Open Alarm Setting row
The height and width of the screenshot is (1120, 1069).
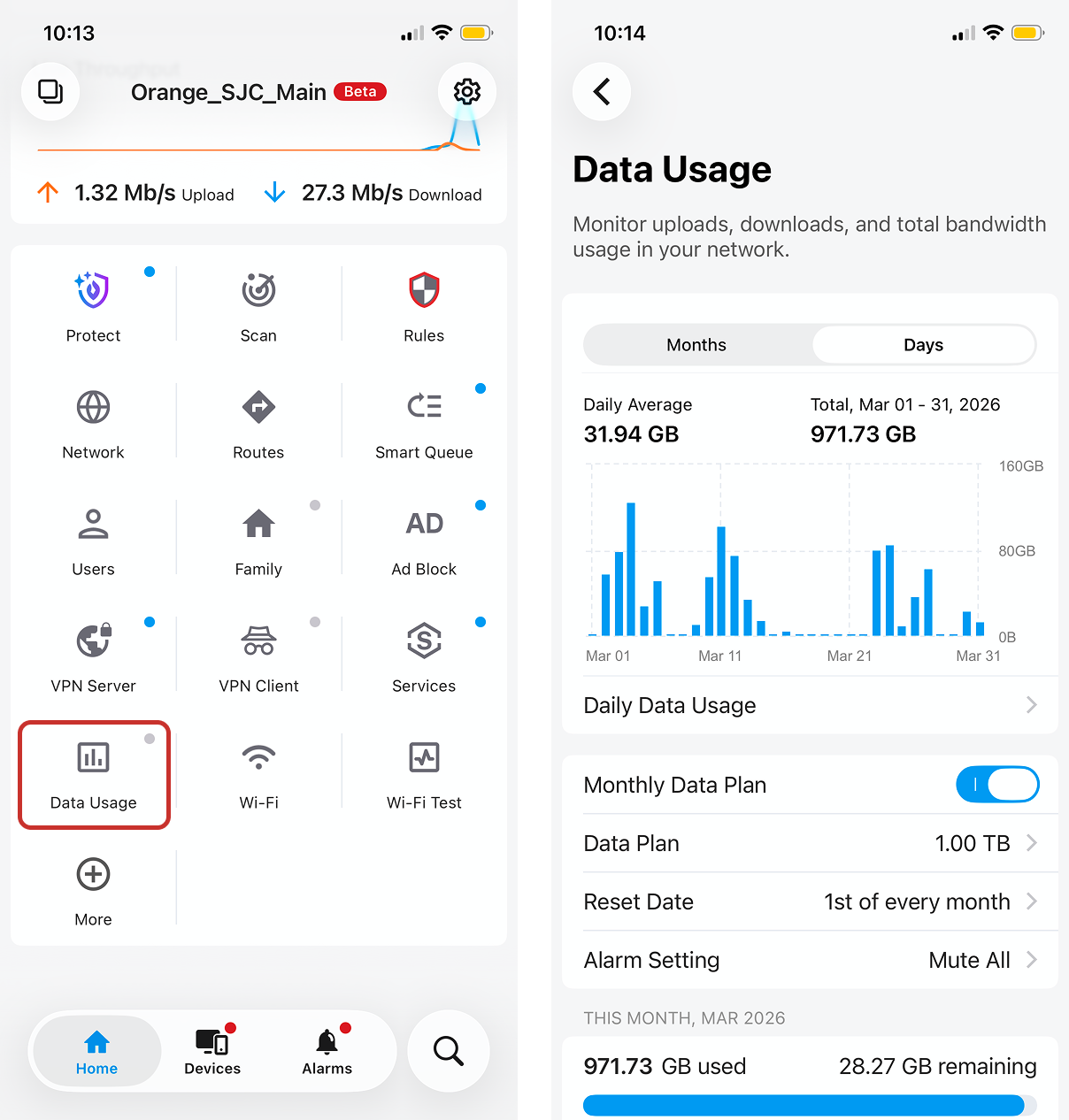[809, 960]
